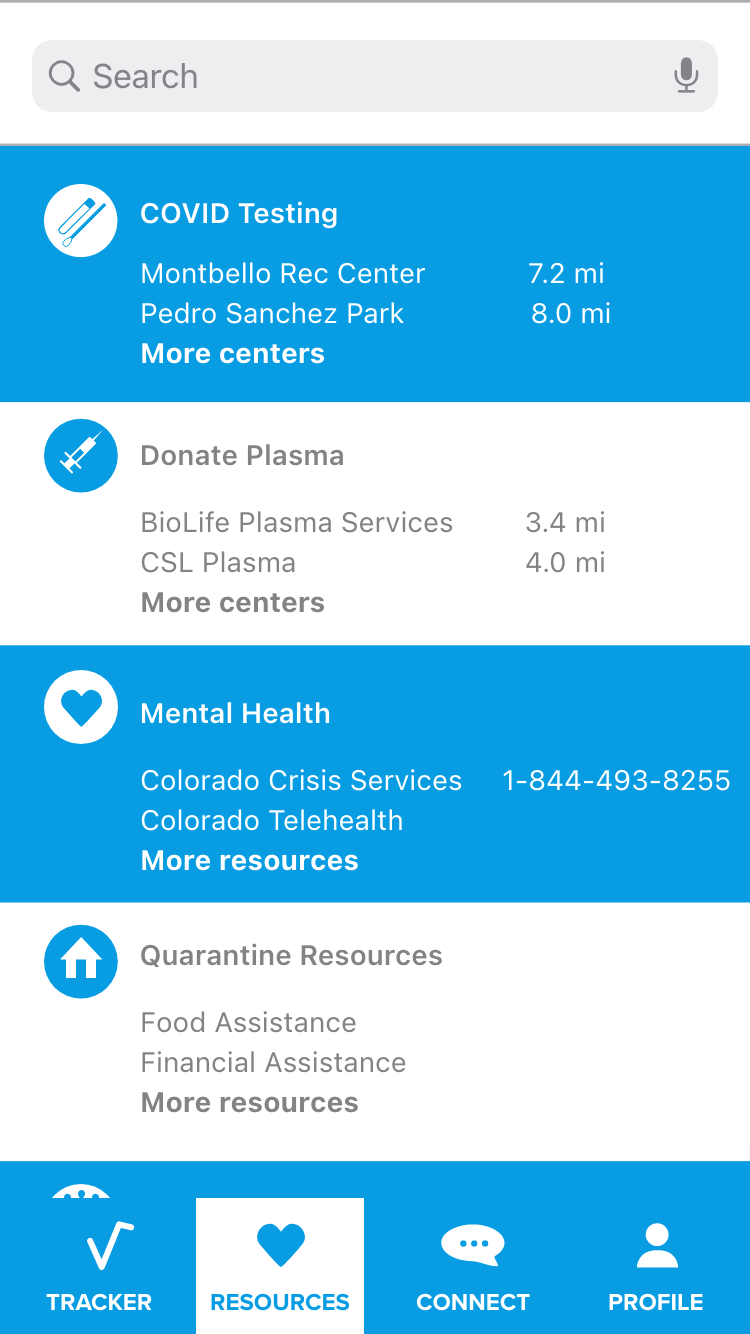View more resources under Quarantine Resources
Viewport: 750px width, 1334px height.
coord(250,1103)
